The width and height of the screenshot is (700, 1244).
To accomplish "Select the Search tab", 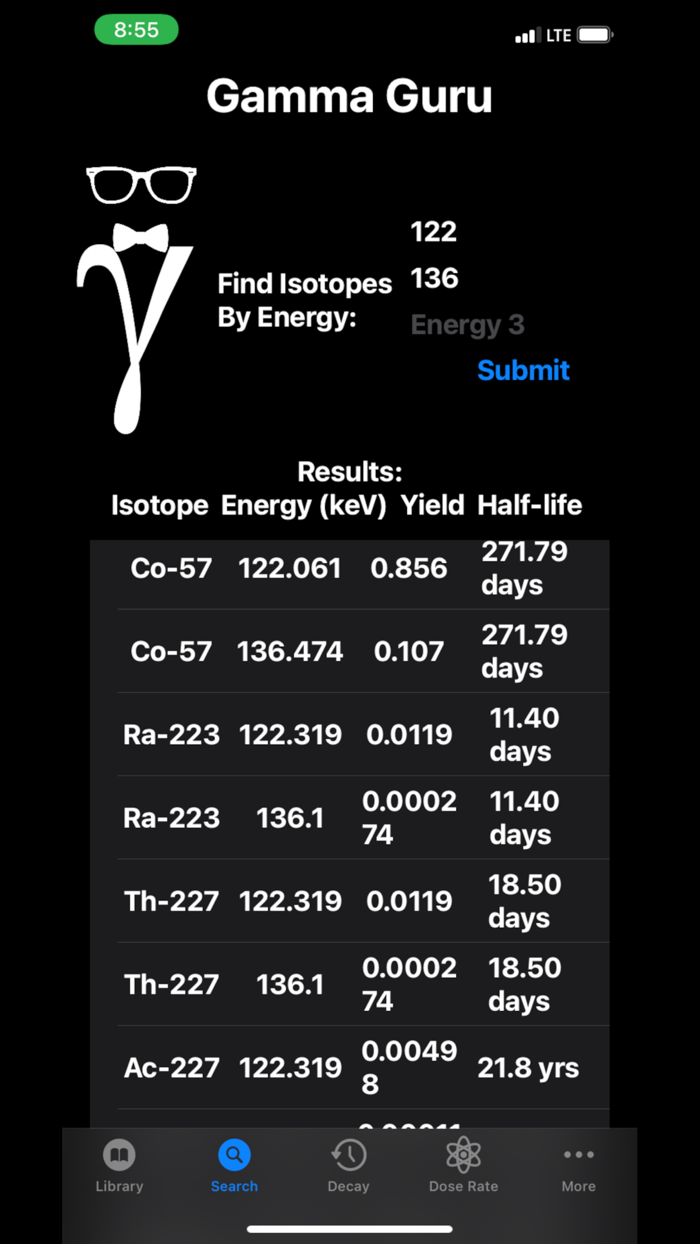I will (x=234, y=1167).
